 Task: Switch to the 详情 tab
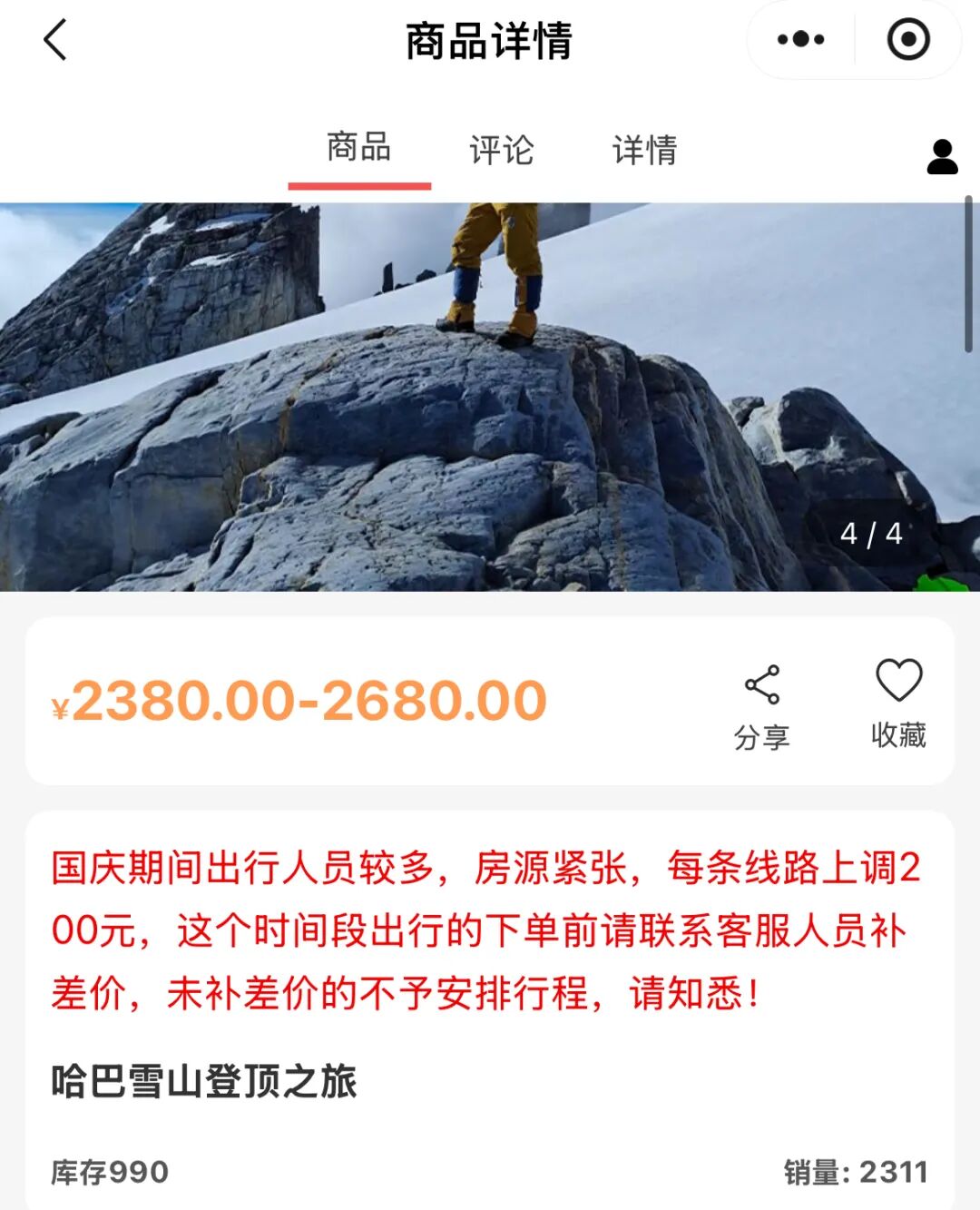(646, 152)
